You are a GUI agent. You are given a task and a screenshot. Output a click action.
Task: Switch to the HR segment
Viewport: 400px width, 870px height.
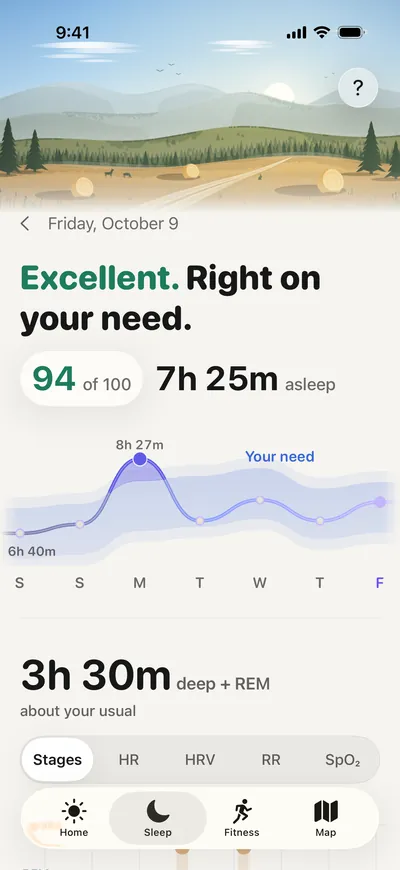click(x=129, y=760)
